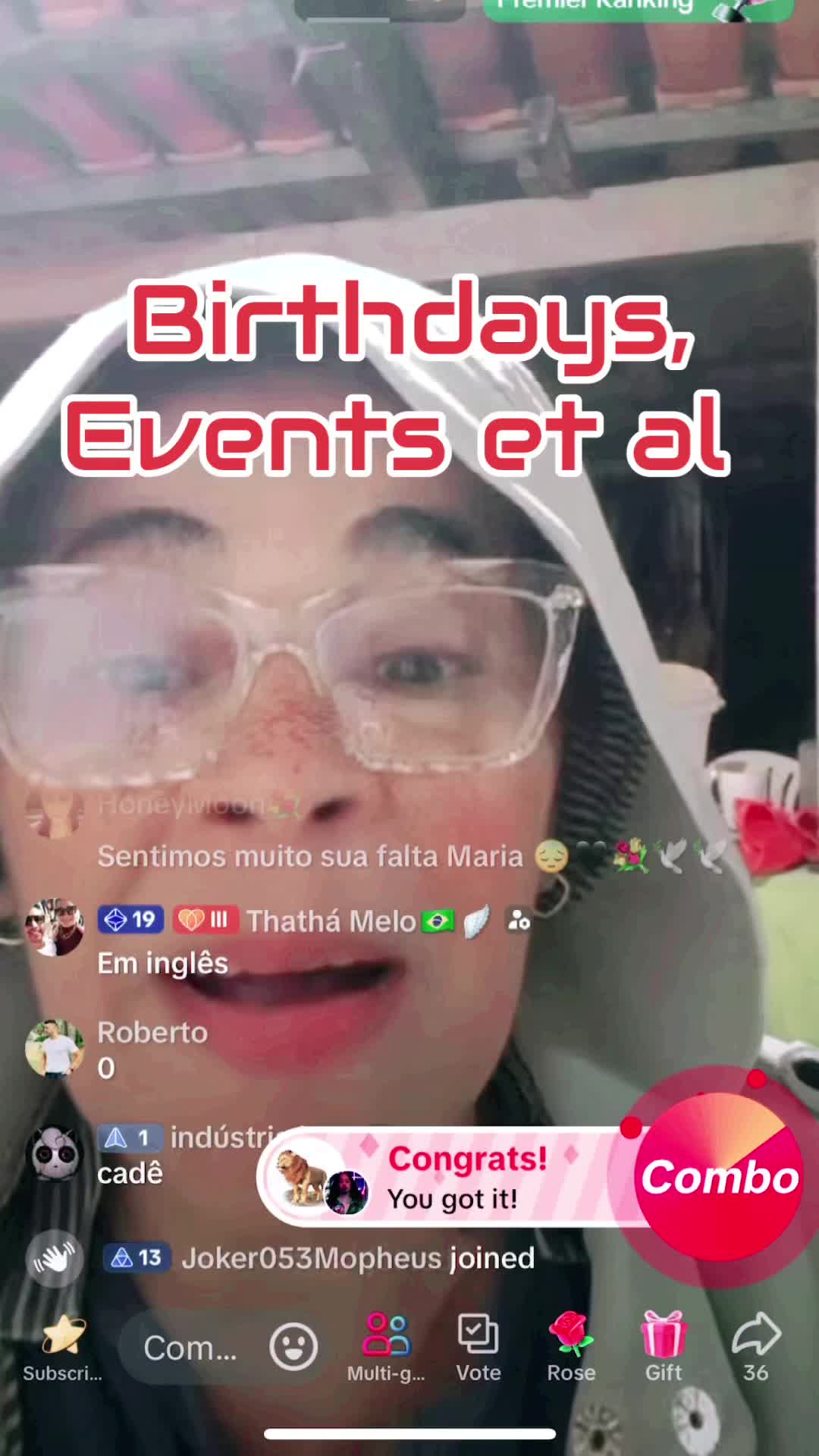Screen dimensions: 819x1456
Task: Open the emoji picker
Action: 293,1347
